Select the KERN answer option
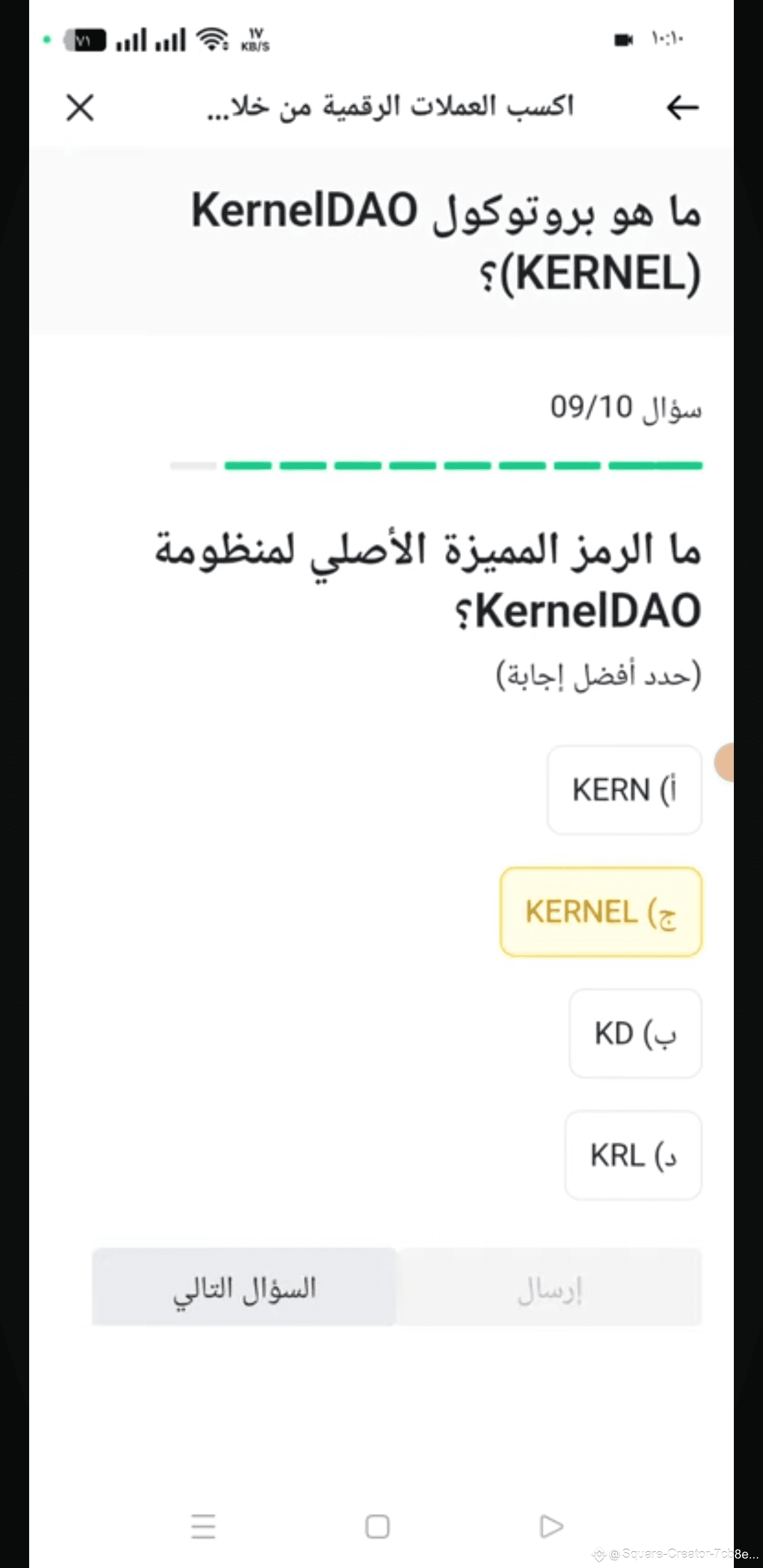The image size is (763, 1568). pos(624,789)
